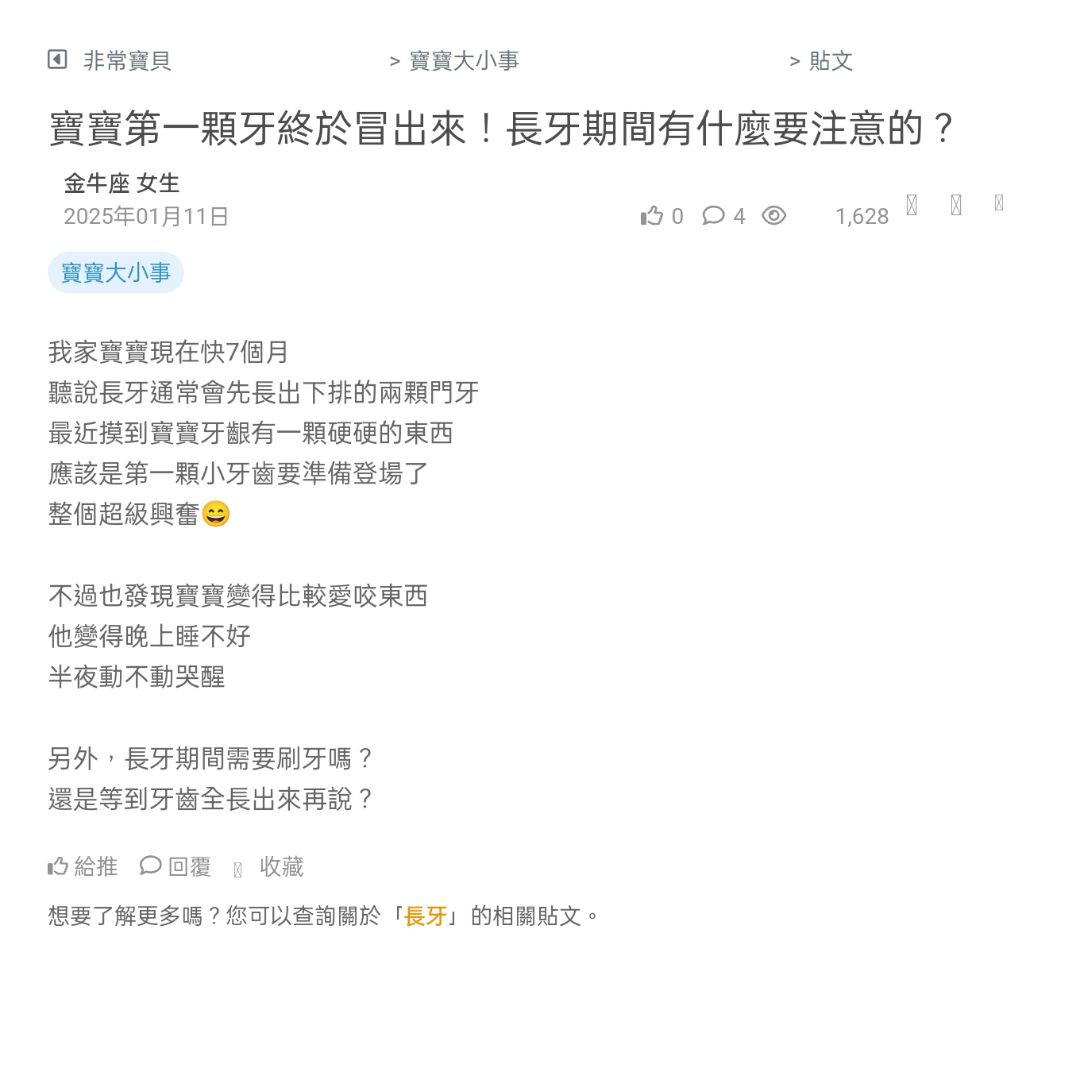Save this post with 收藏

coord(270,867)
